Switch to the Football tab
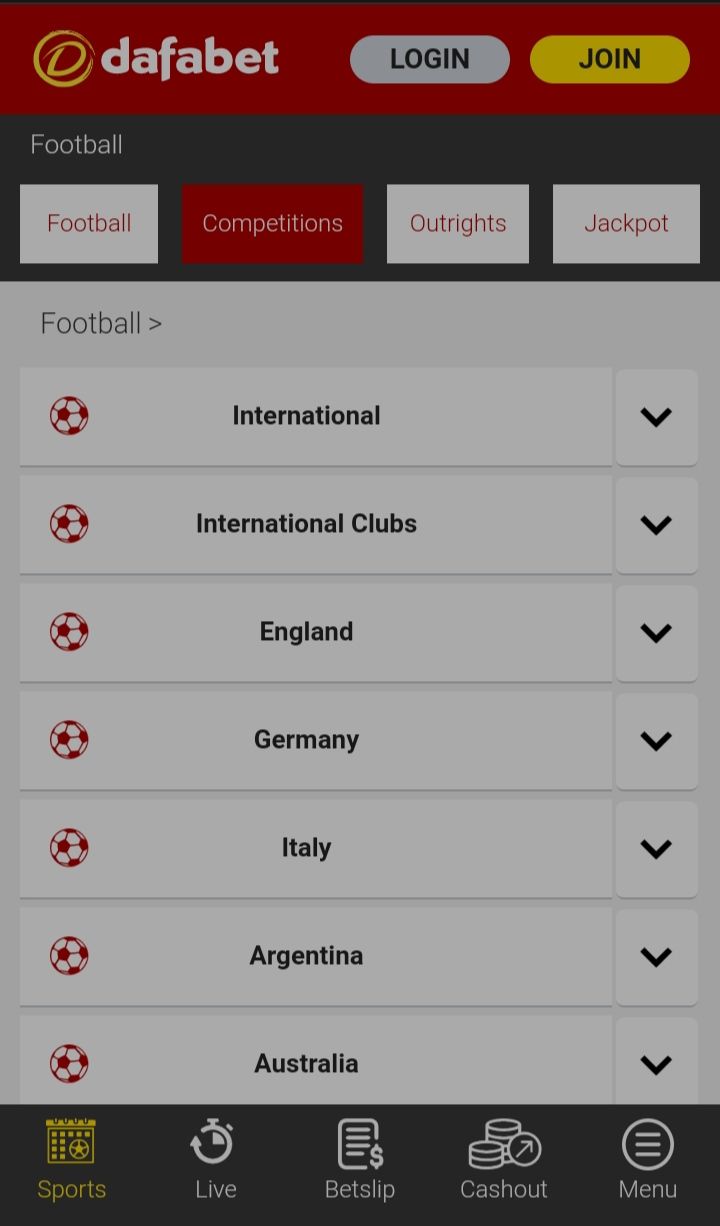Viewport: 720px width, 1226px height. click(89, 223)
